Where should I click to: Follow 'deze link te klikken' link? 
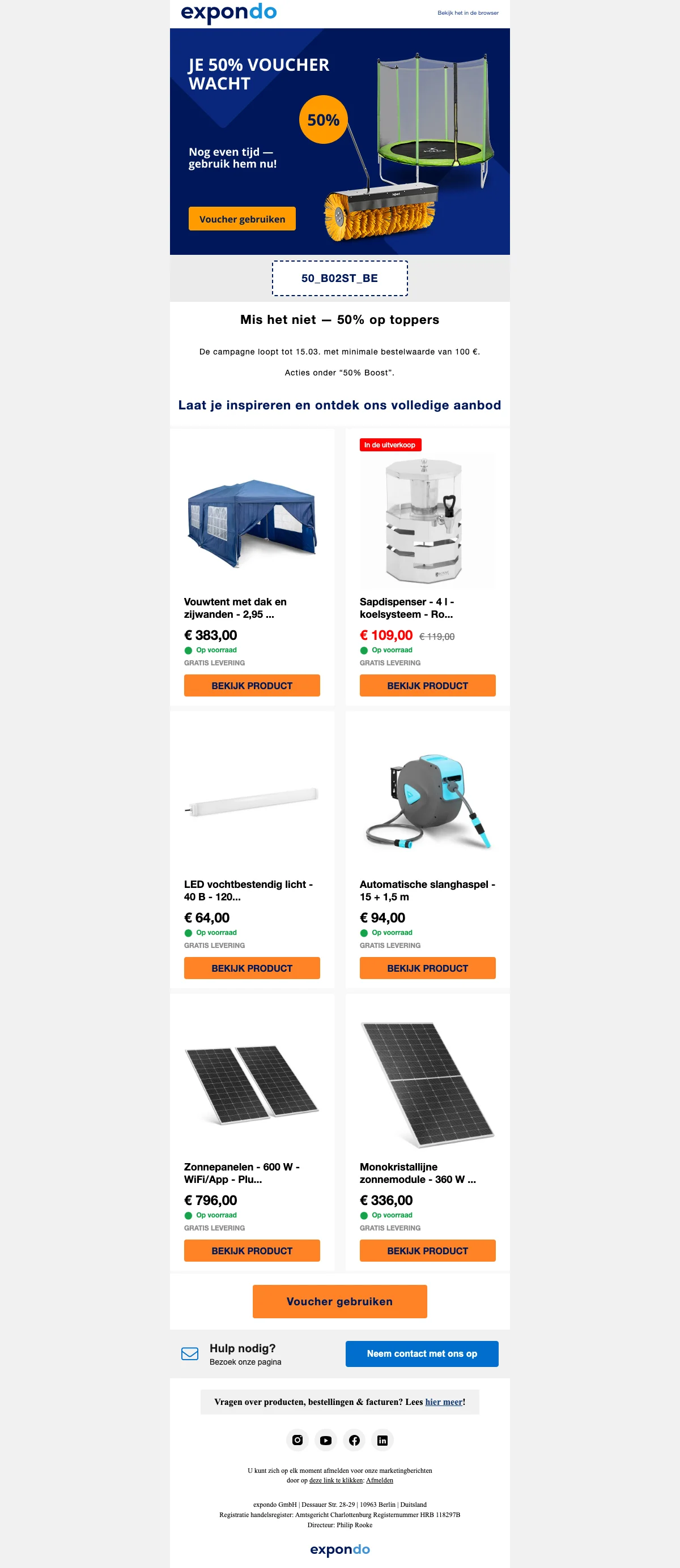click(335, 1480)
